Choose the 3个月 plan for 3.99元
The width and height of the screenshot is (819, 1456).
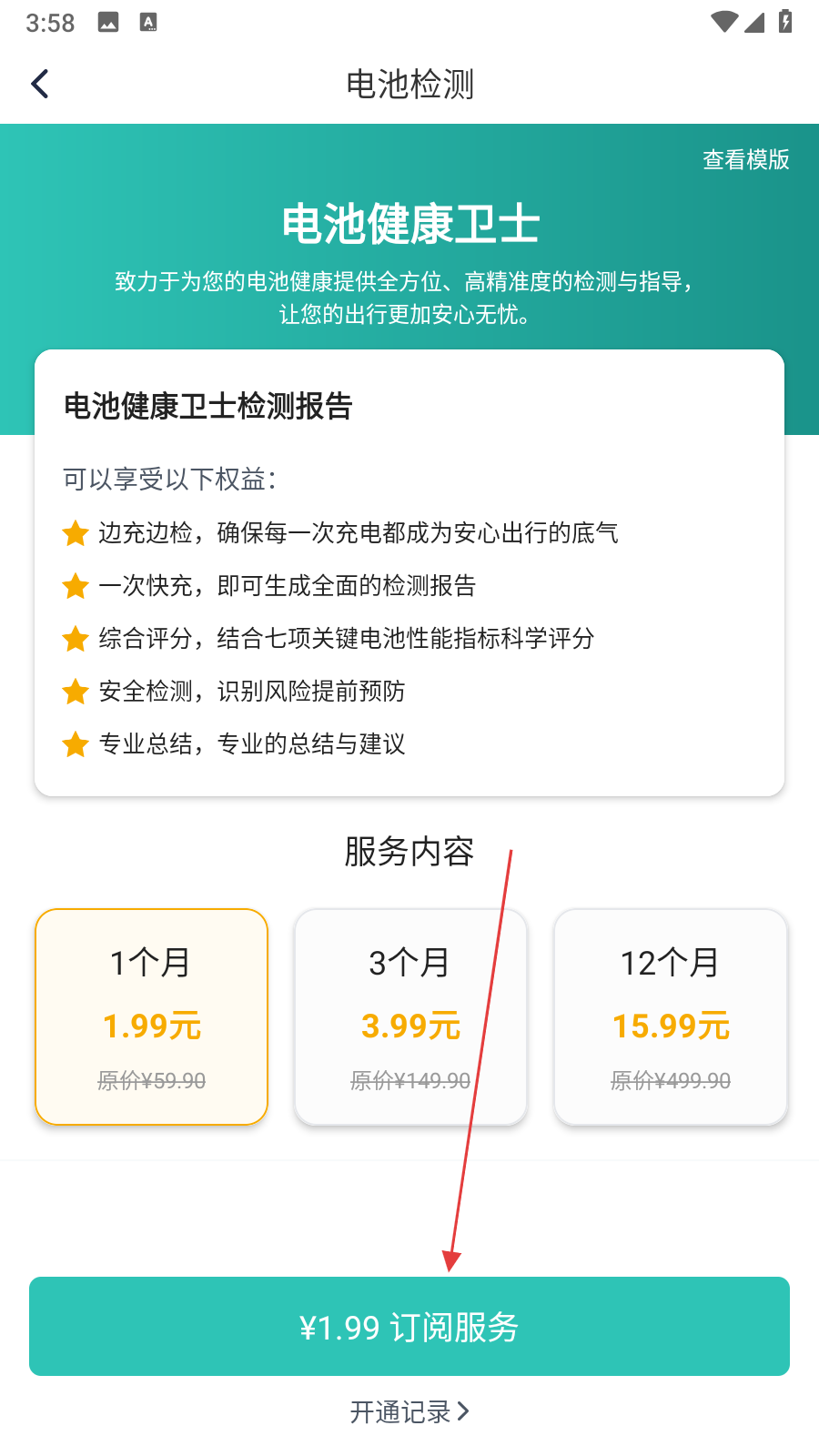[410, 1016]
